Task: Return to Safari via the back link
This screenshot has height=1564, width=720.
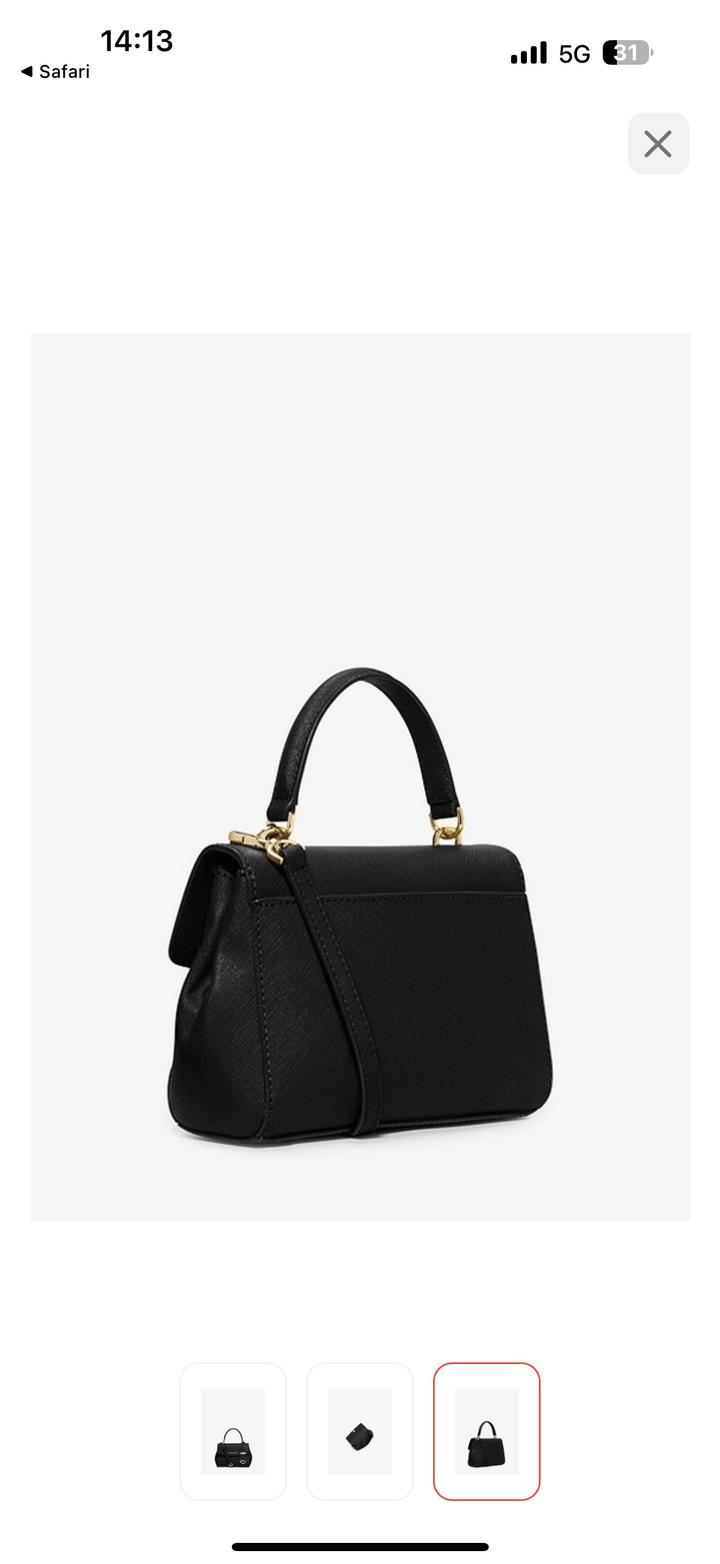Action: pyautogui.click(x=55, y=71)
